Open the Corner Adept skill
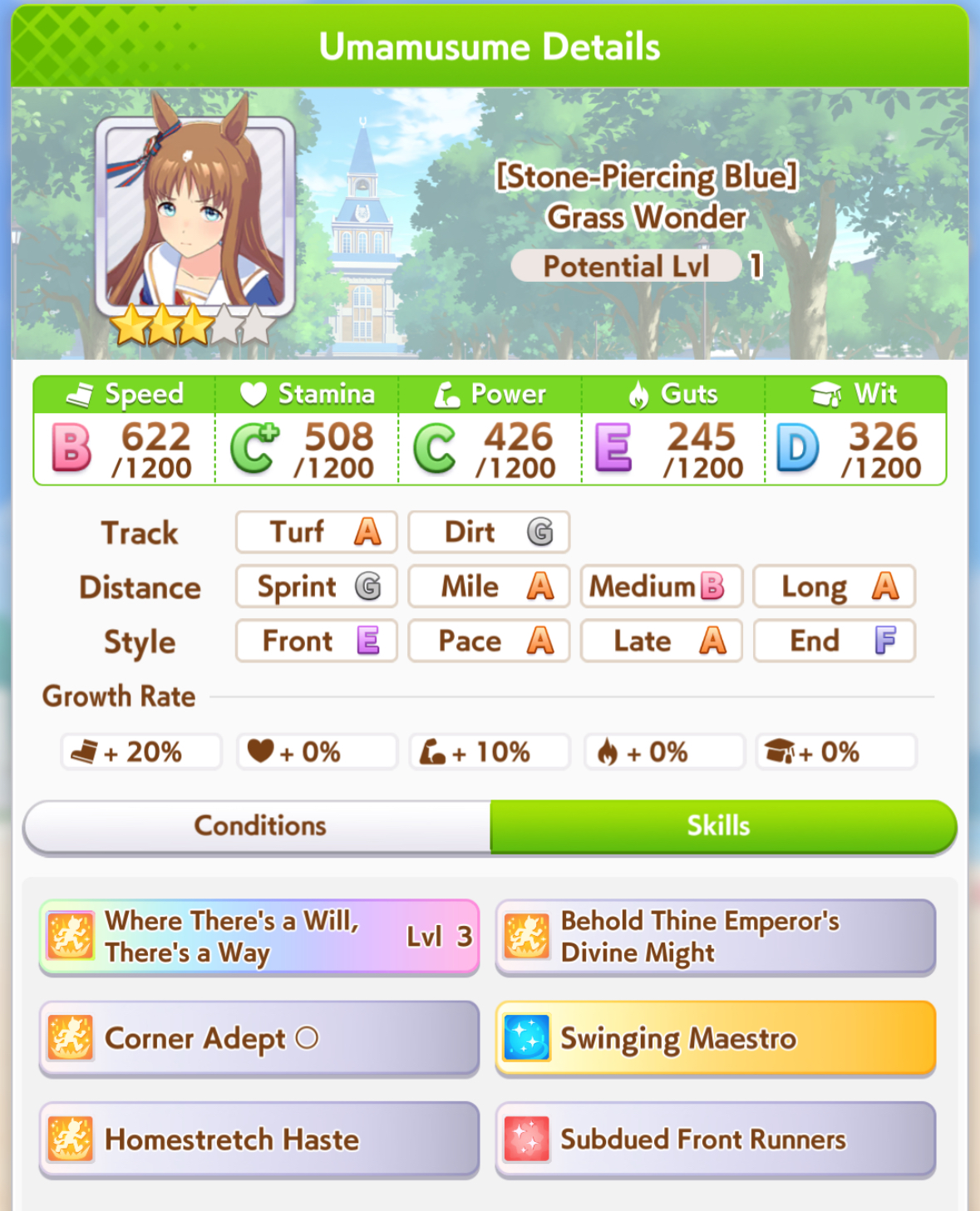Screen dimensions: 980x1211 click(259, 1038)
